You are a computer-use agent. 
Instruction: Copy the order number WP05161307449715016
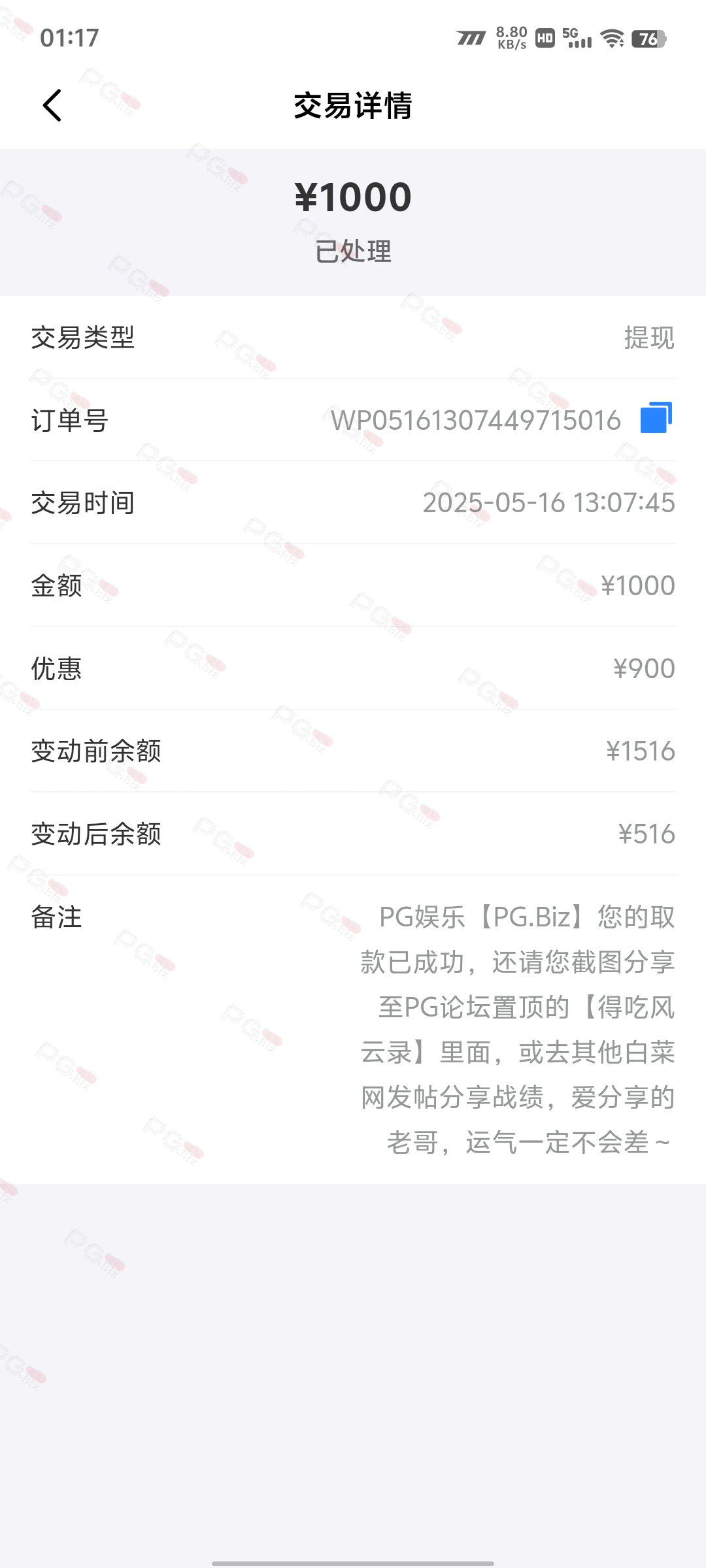(656, 418)
